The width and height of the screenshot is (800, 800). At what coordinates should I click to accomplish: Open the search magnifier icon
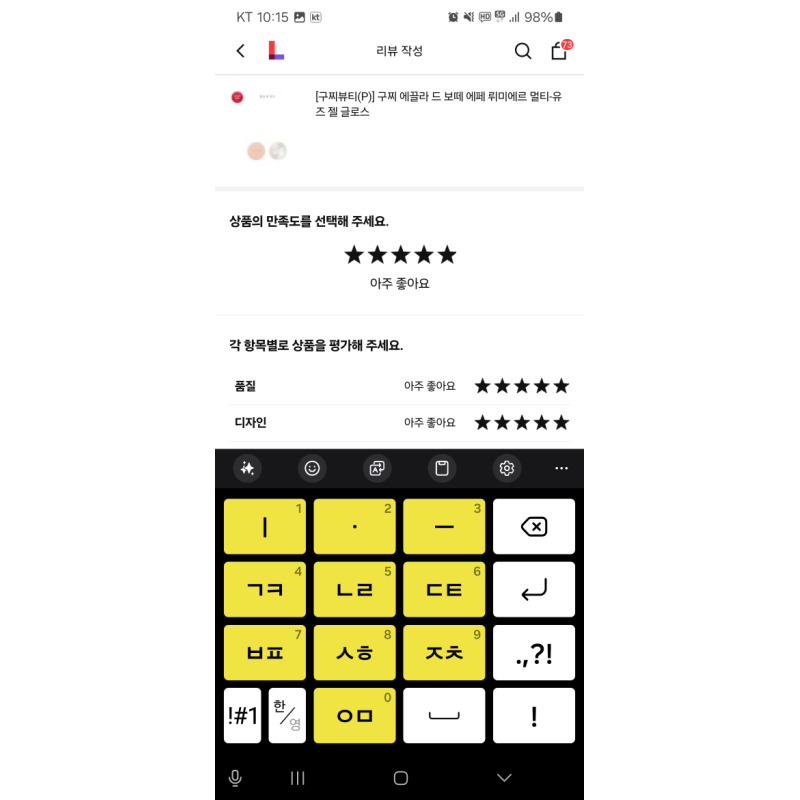523,51
